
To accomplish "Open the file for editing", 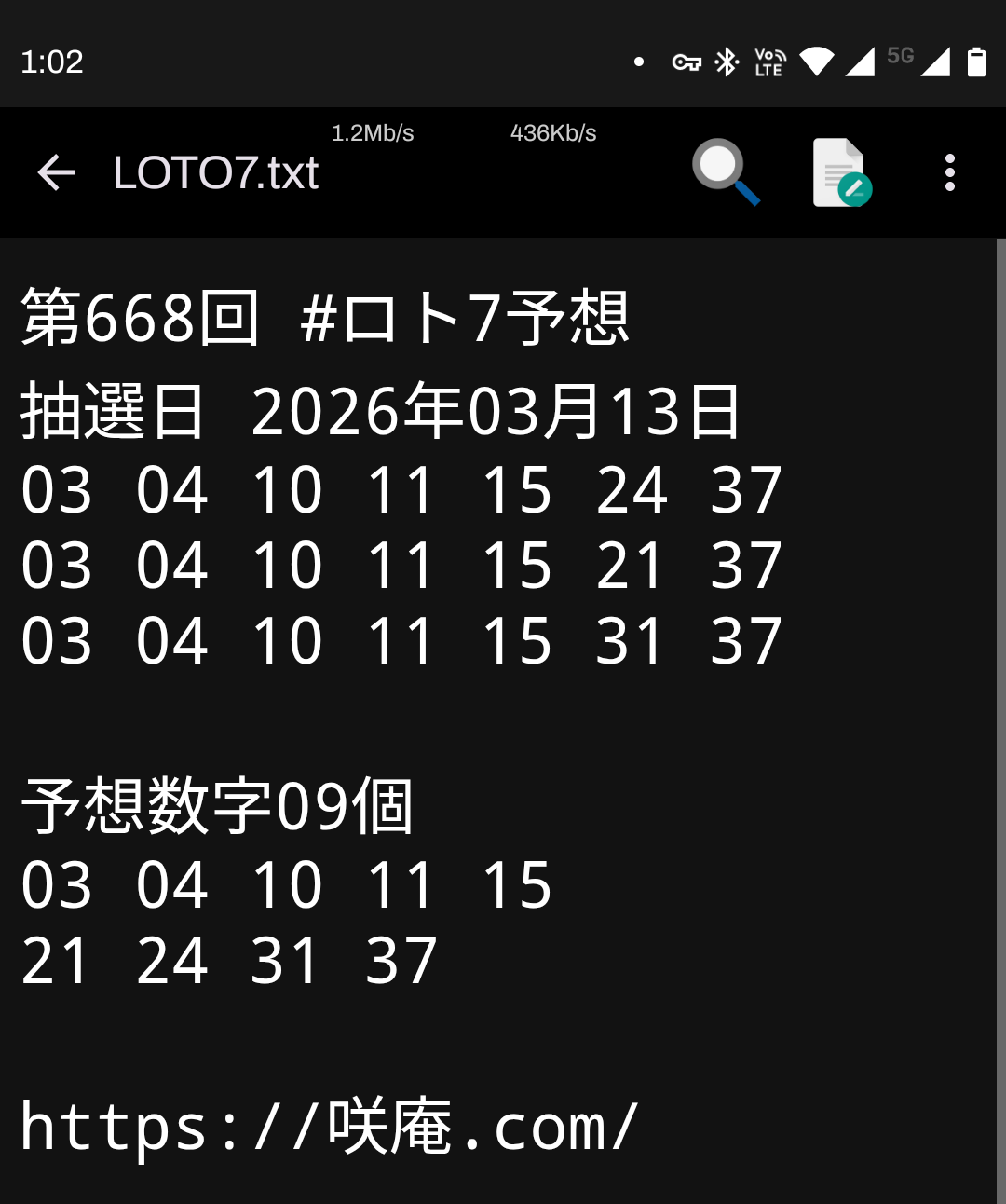I will [841, 172].
